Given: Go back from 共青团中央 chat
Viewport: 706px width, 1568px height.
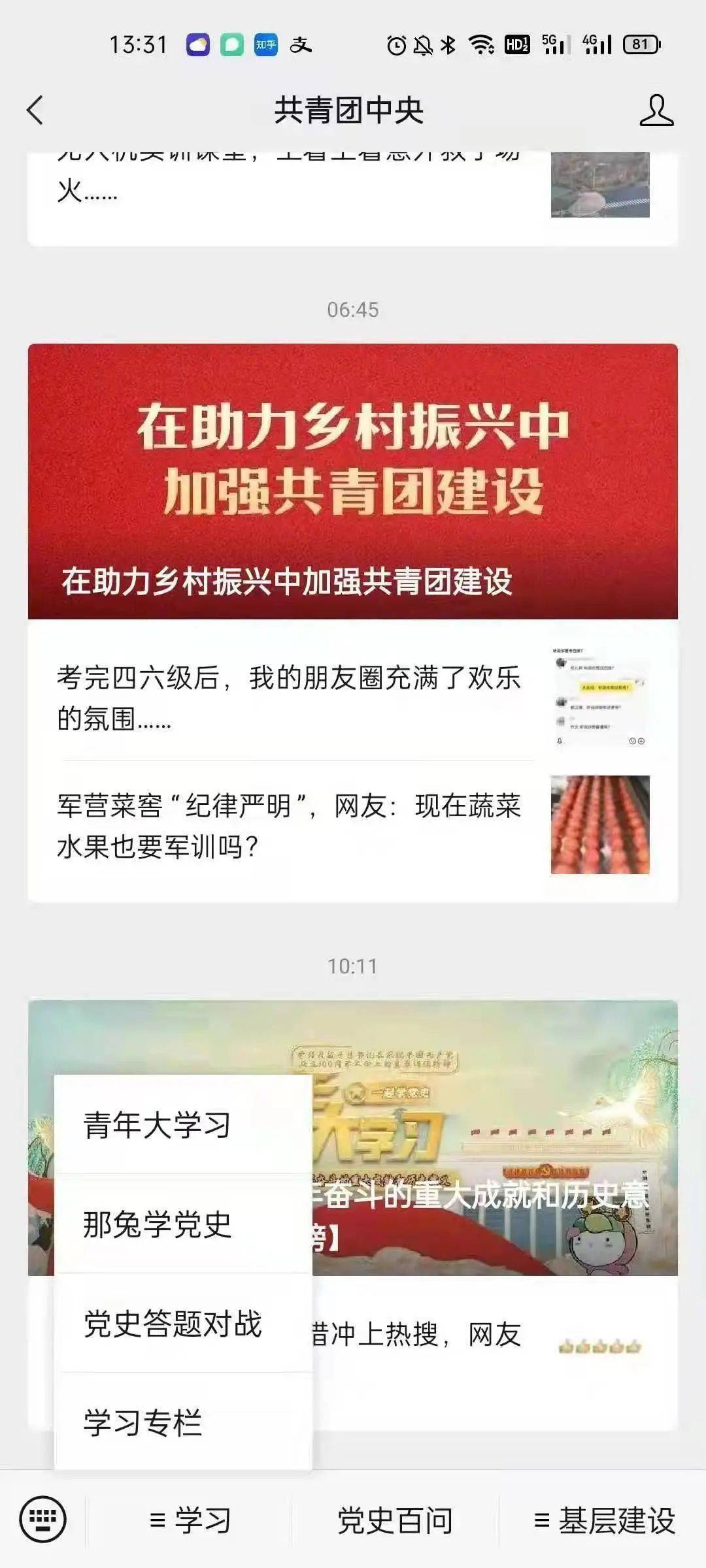Looking at the screenshot, I should (x=35, y=110).
